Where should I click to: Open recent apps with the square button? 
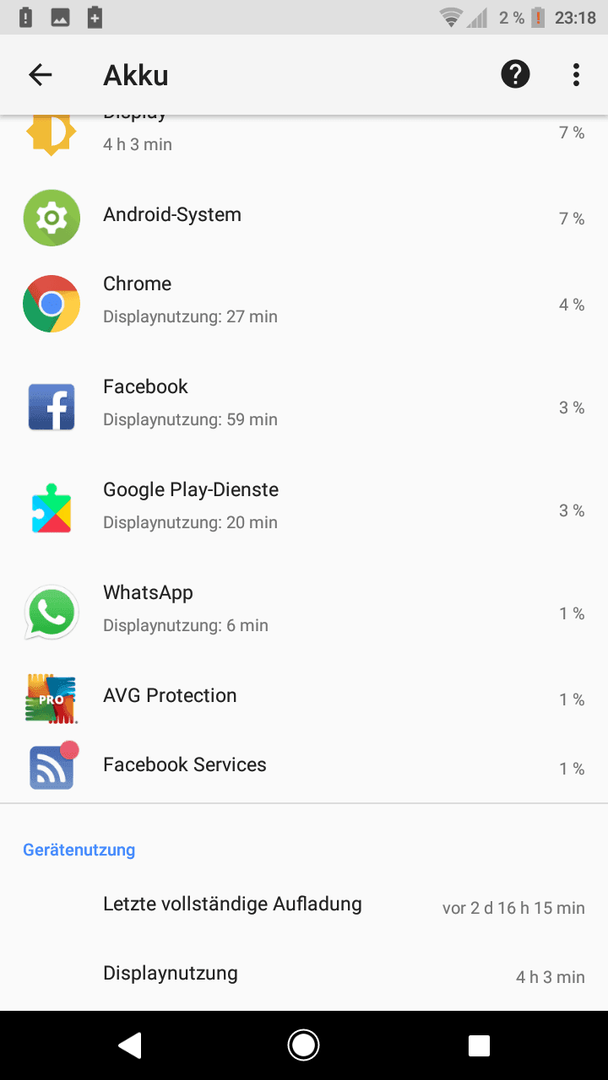point(479,1046)
